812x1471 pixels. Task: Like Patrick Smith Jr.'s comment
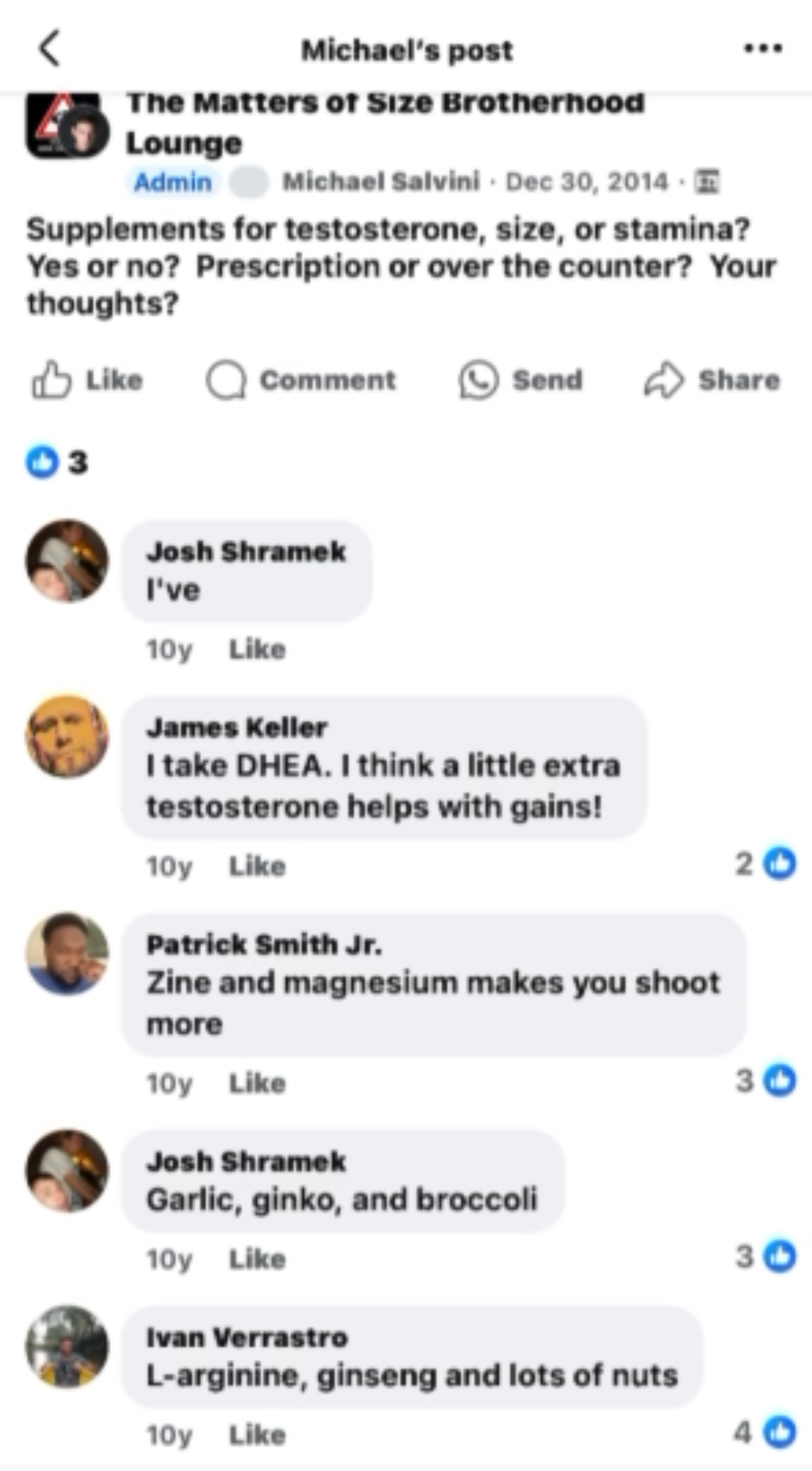click(257, 1083)
